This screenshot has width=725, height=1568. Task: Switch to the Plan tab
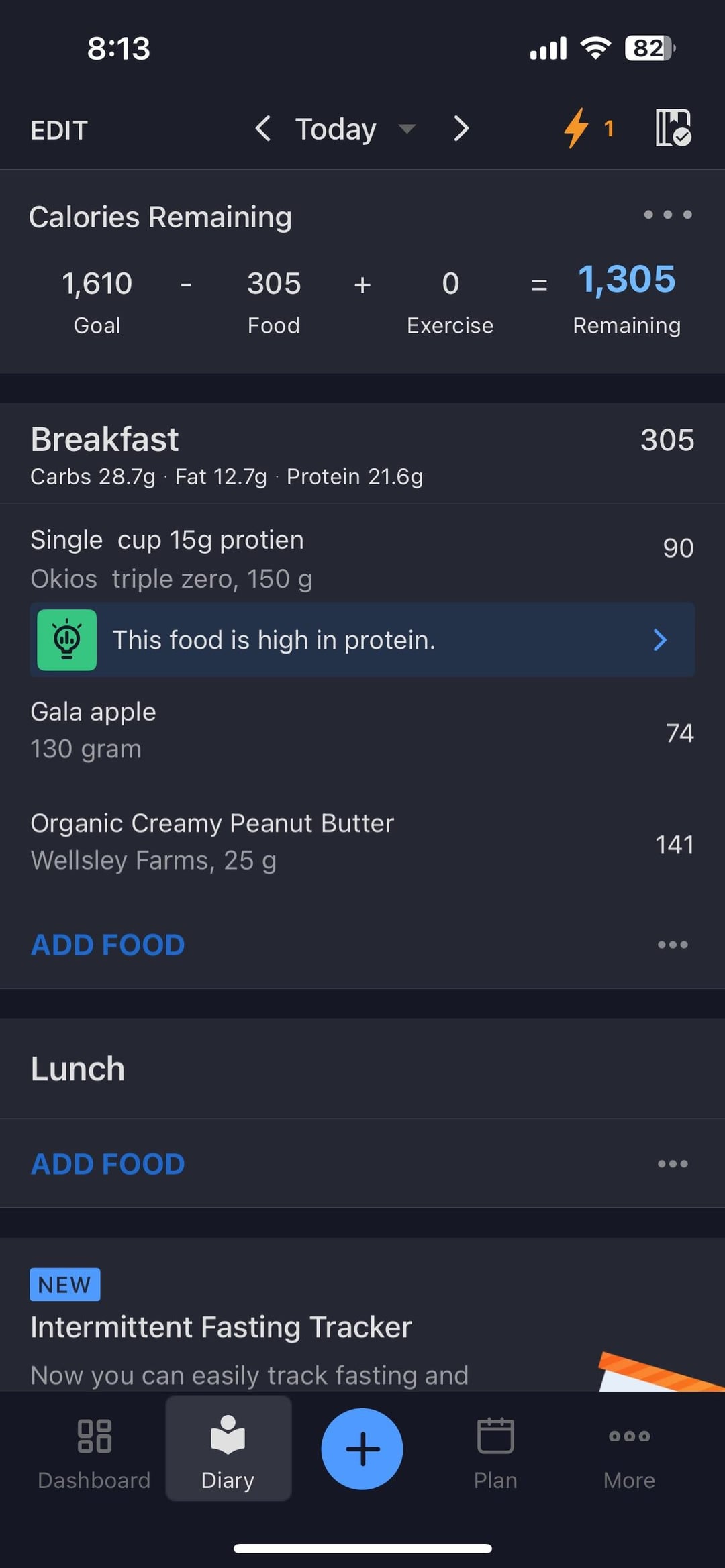click(x=495, y=1449)
